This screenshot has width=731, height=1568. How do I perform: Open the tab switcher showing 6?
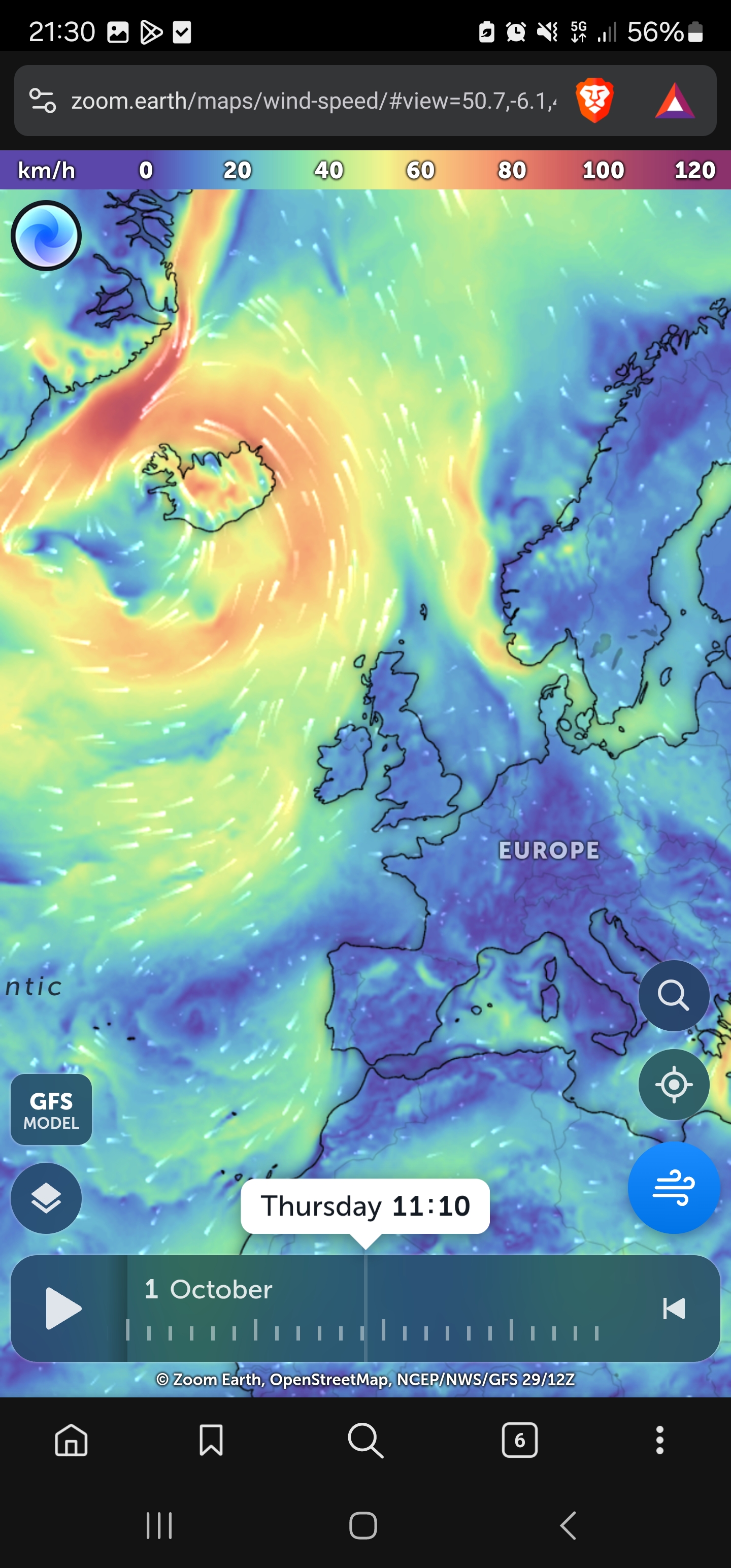click(520, 1440)
